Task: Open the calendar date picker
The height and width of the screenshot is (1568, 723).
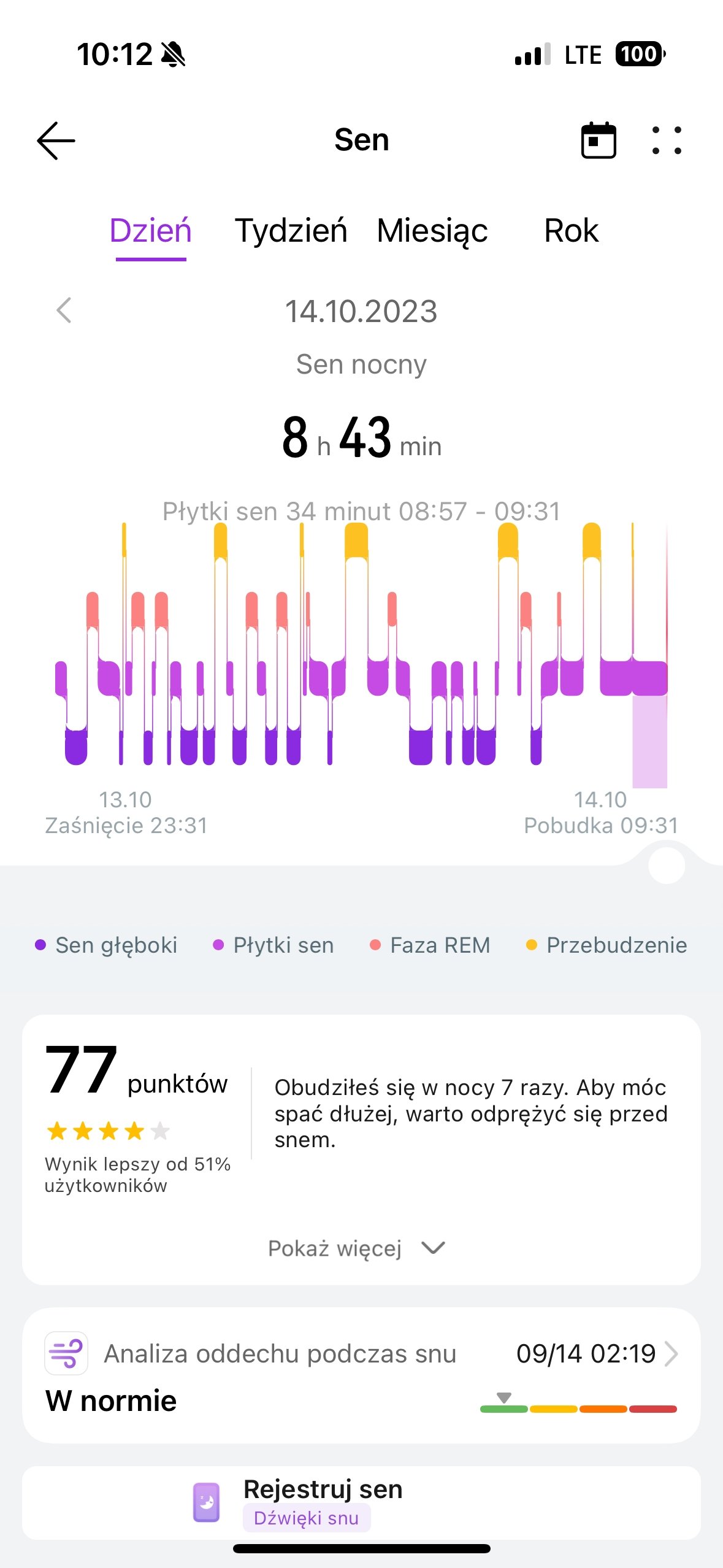Action: click(599, 140)
